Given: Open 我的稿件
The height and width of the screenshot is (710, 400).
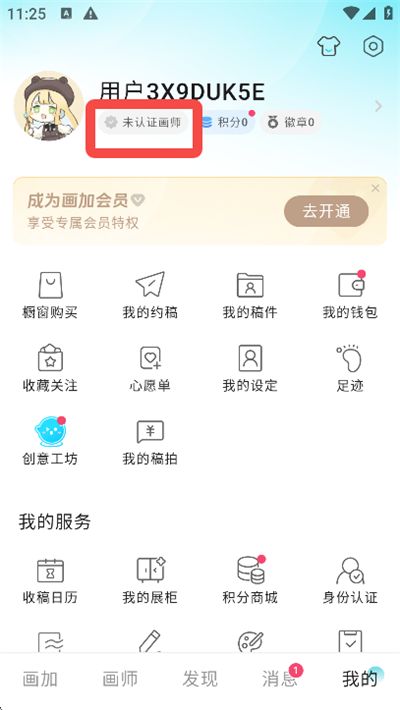Looking at the screenshot, I should coord(250,295).
